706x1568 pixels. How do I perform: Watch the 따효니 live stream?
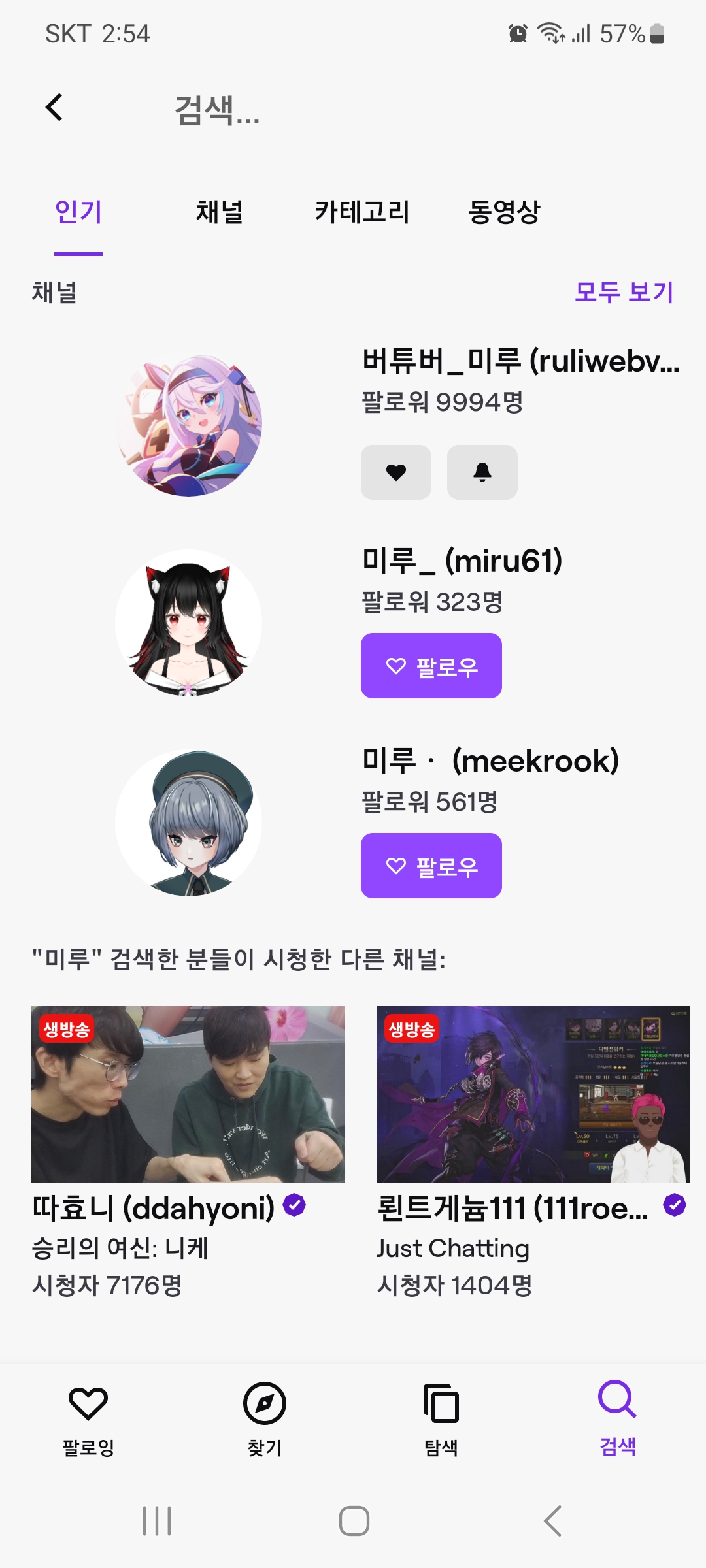click(188, 1094)
